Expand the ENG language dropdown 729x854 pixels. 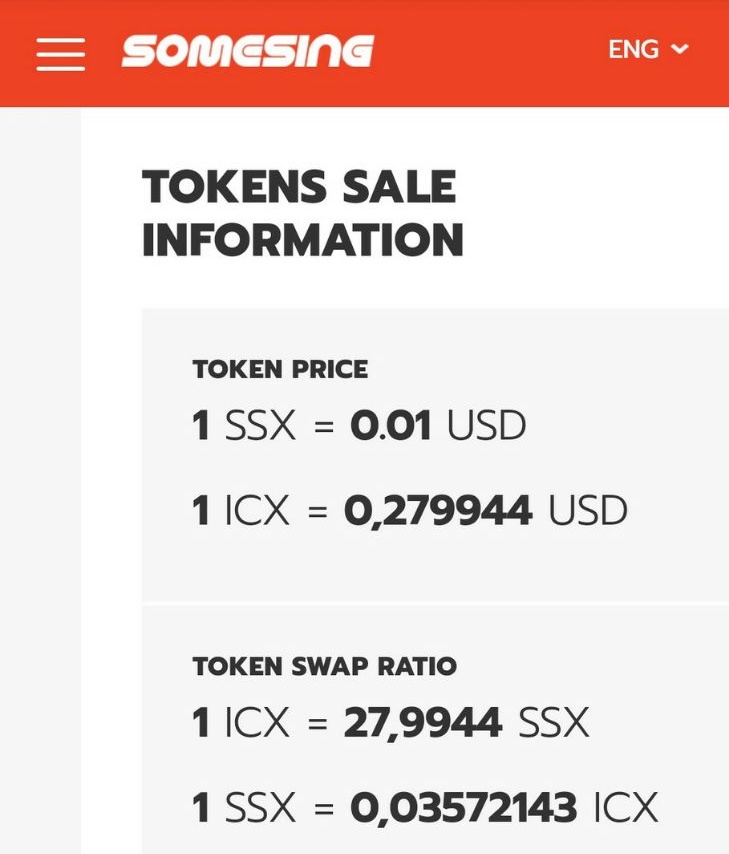tap(648, 49)
